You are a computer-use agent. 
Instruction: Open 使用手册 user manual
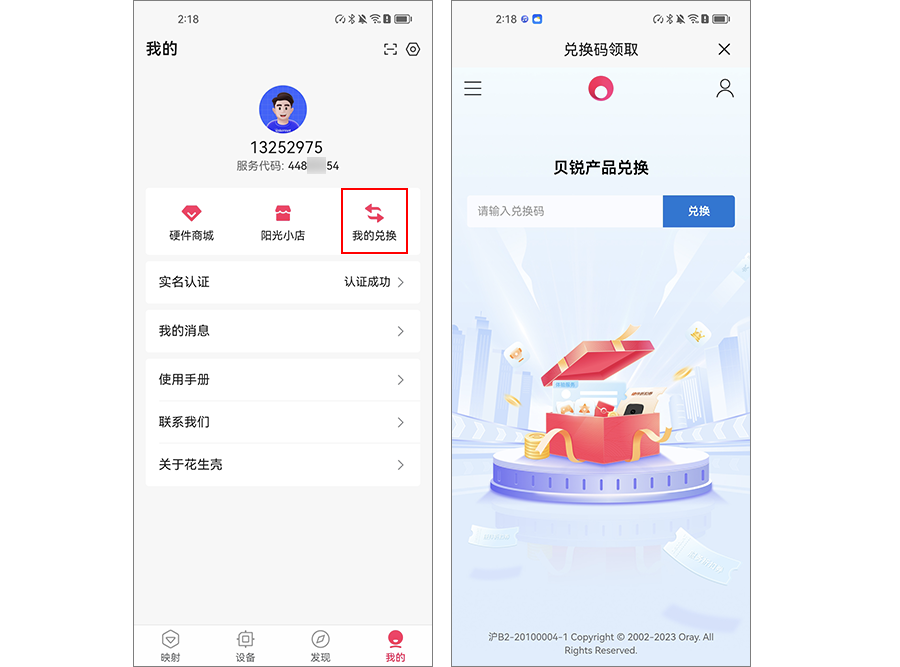[283, 380]
